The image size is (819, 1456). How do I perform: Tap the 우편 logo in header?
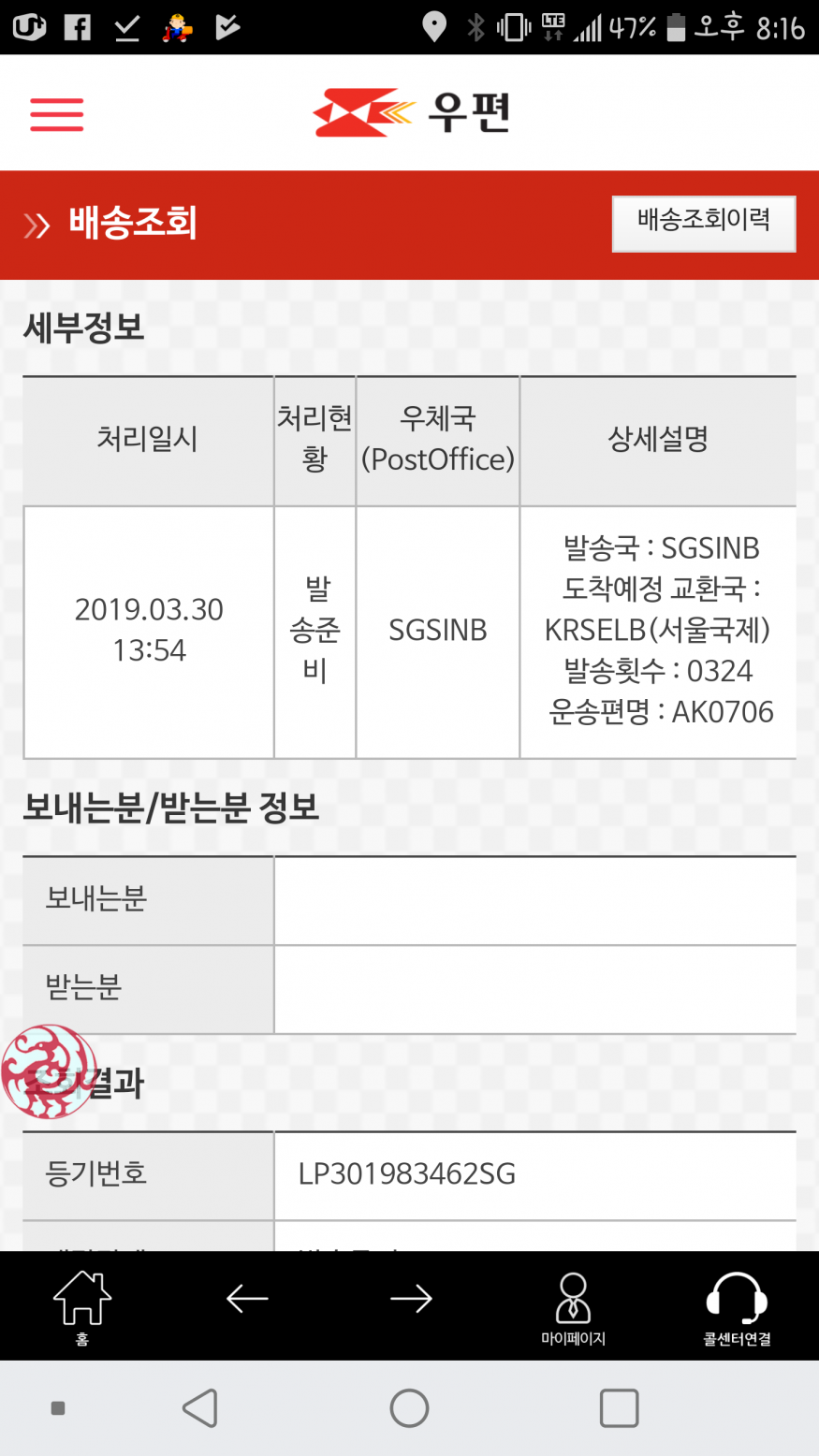(x=412, y=113)
